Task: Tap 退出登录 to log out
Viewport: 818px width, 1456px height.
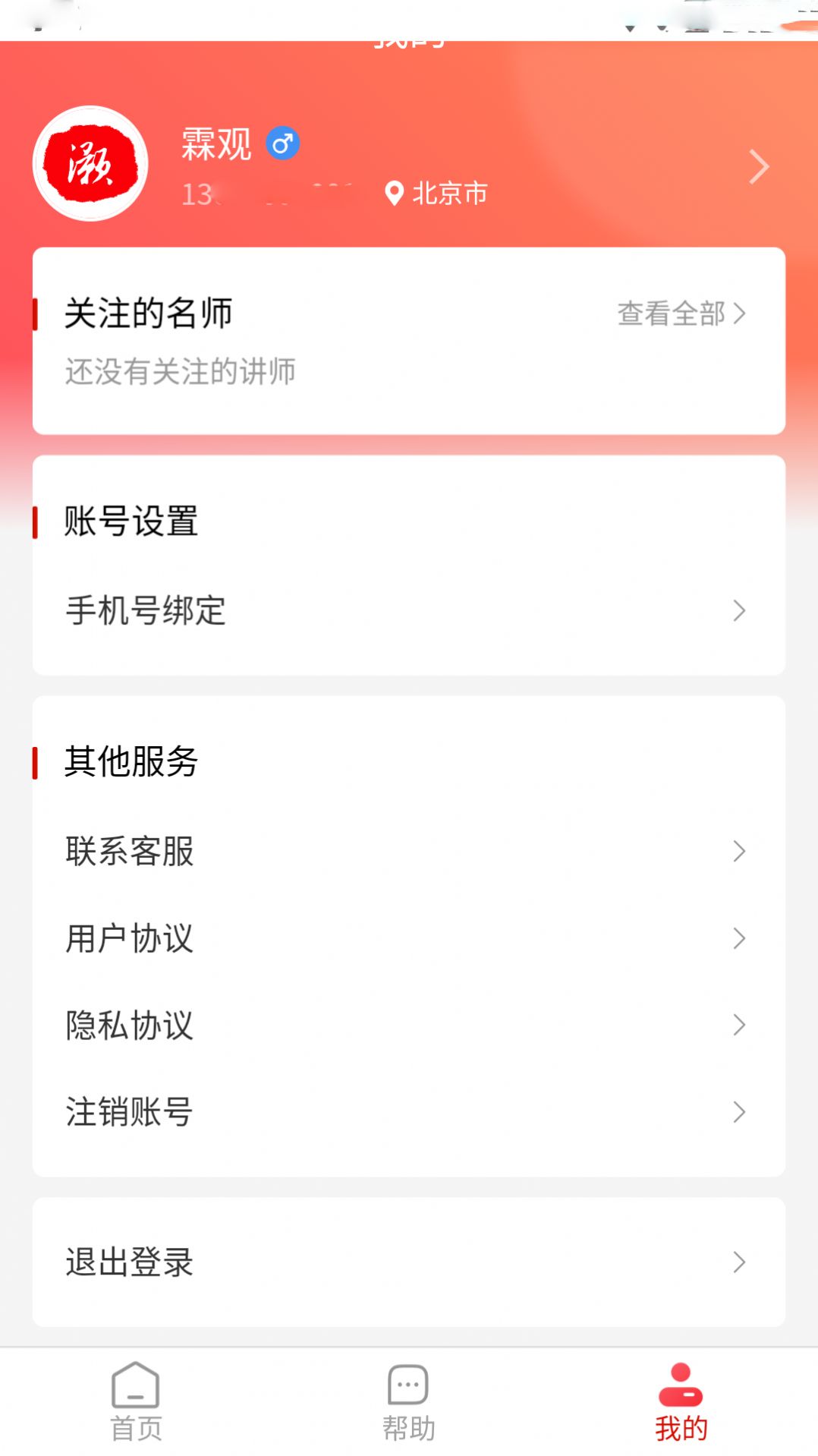Action: click(127, 1262)
